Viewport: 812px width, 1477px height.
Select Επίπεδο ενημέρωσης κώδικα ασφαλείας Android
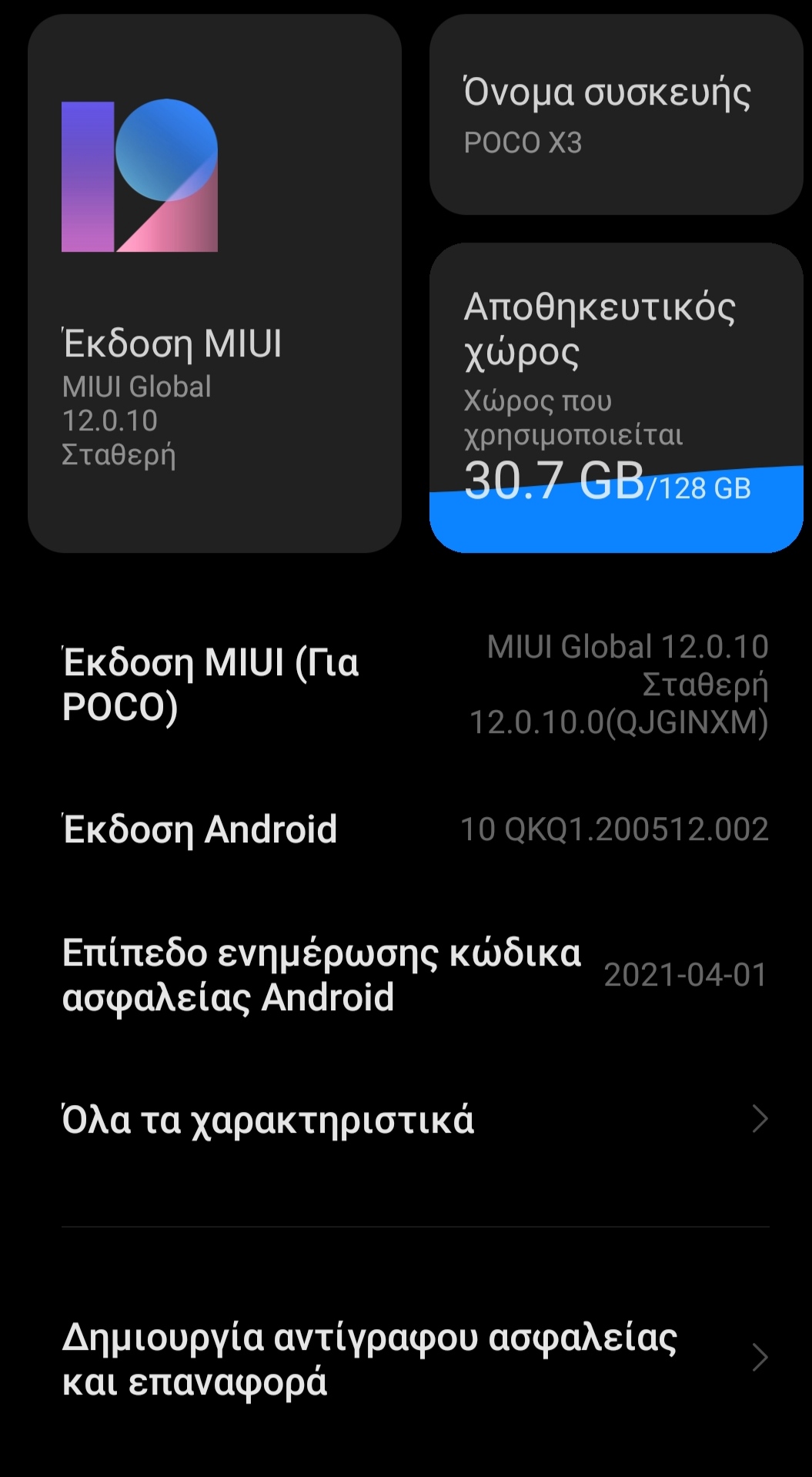(x=416, y=975)
